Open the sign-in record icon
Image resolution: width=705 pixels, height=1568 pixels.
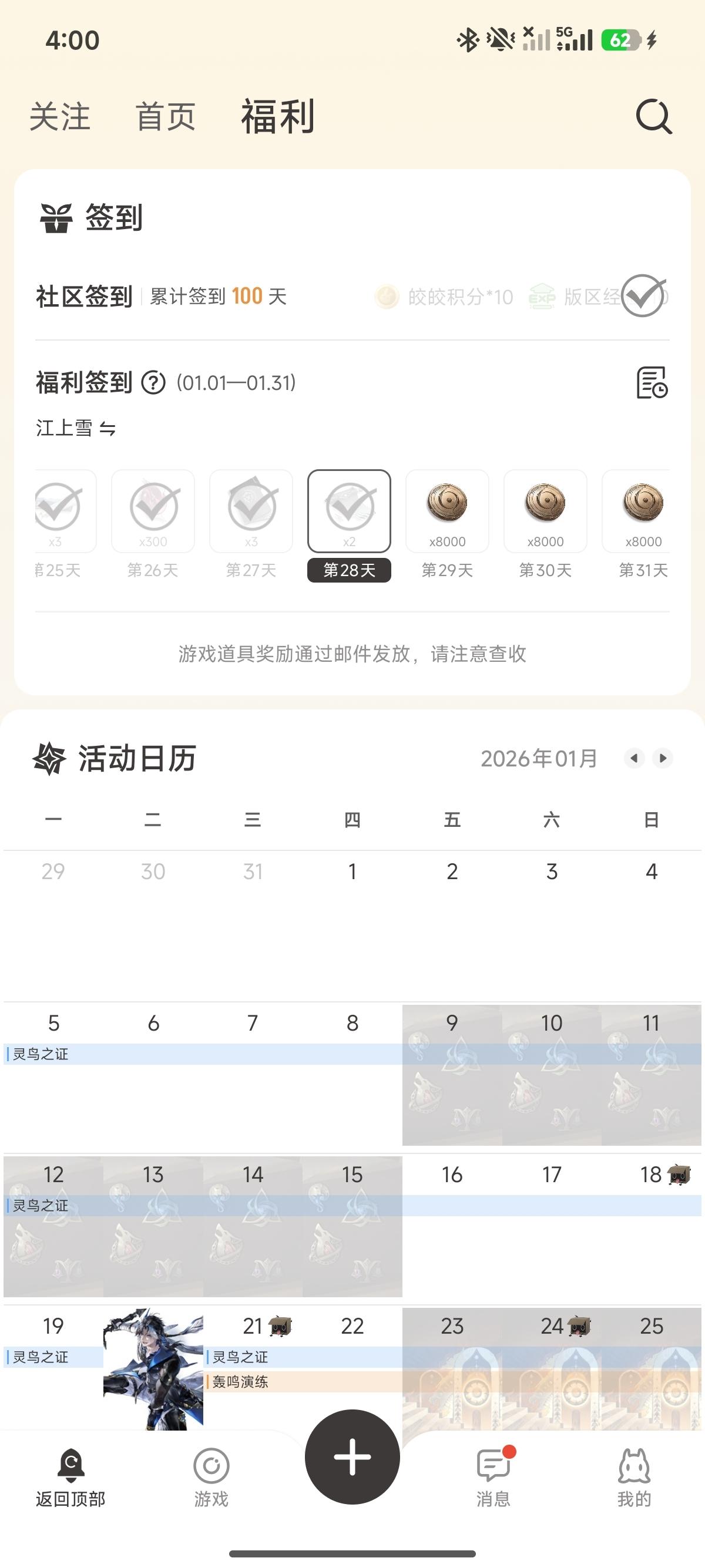(652, 382)
